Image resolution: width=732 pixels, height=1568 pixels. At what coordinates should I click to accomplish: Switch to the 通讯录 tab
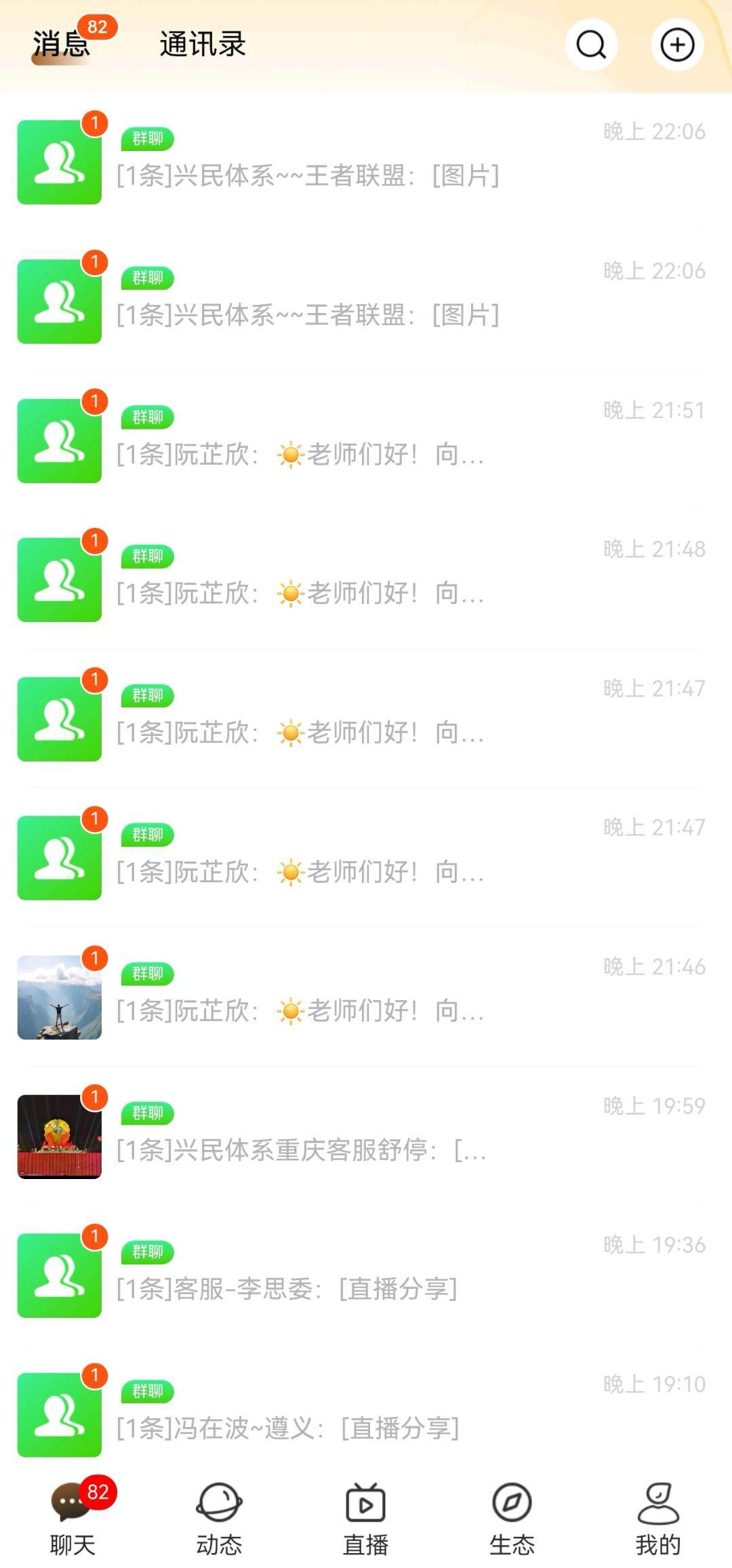click(203, 45)
